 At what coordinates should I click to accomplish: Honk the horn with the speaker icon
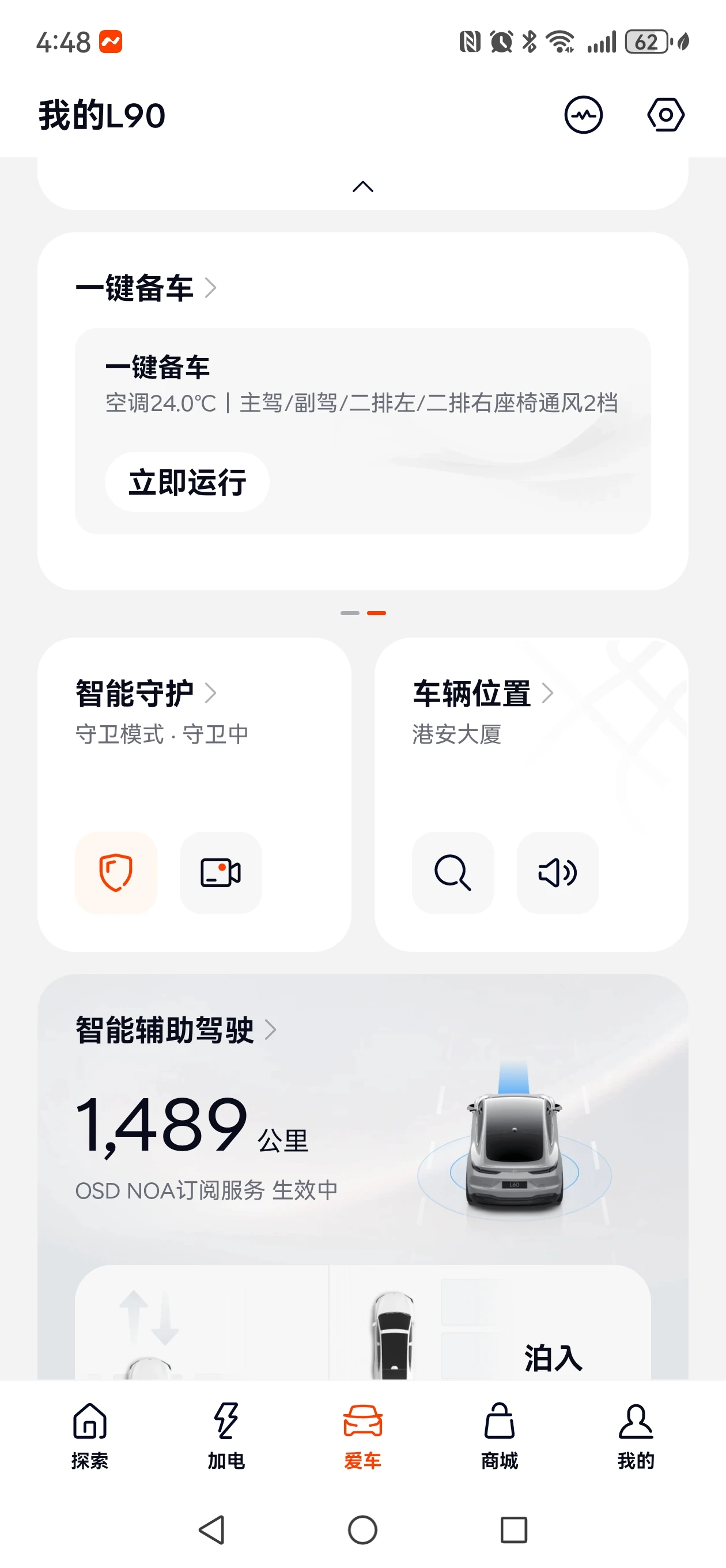(x=557, y=873)
